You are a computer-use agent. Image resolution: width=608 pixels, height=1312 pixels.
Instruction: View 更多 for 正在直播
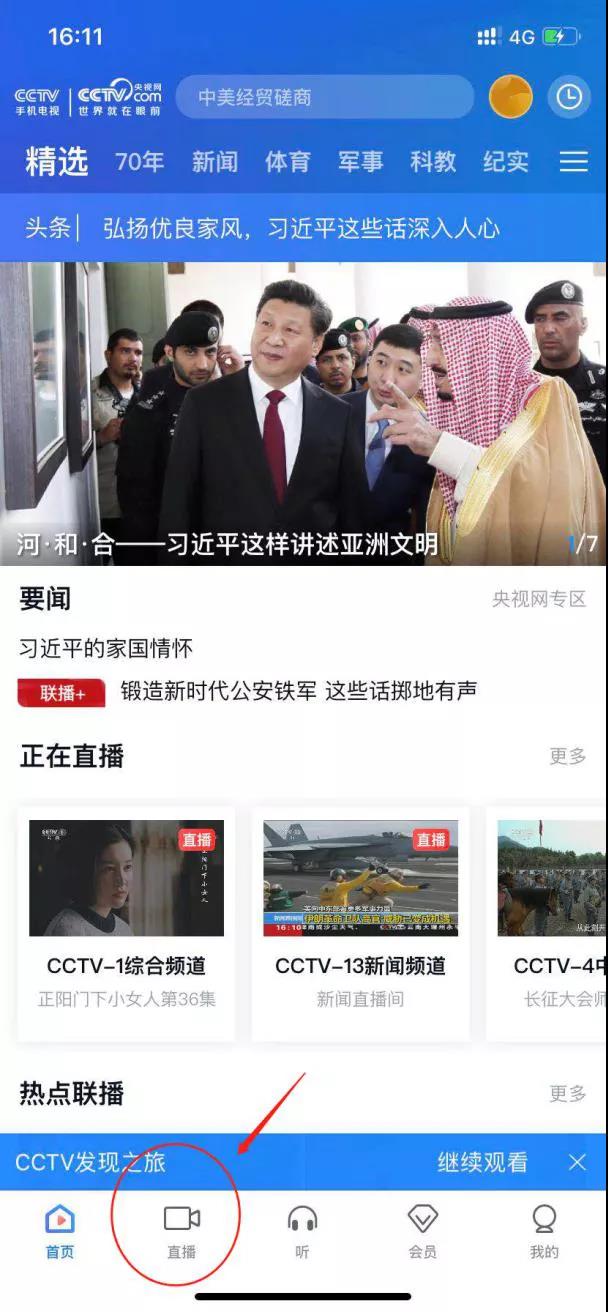pyautogui.click(x=567, y=756)
